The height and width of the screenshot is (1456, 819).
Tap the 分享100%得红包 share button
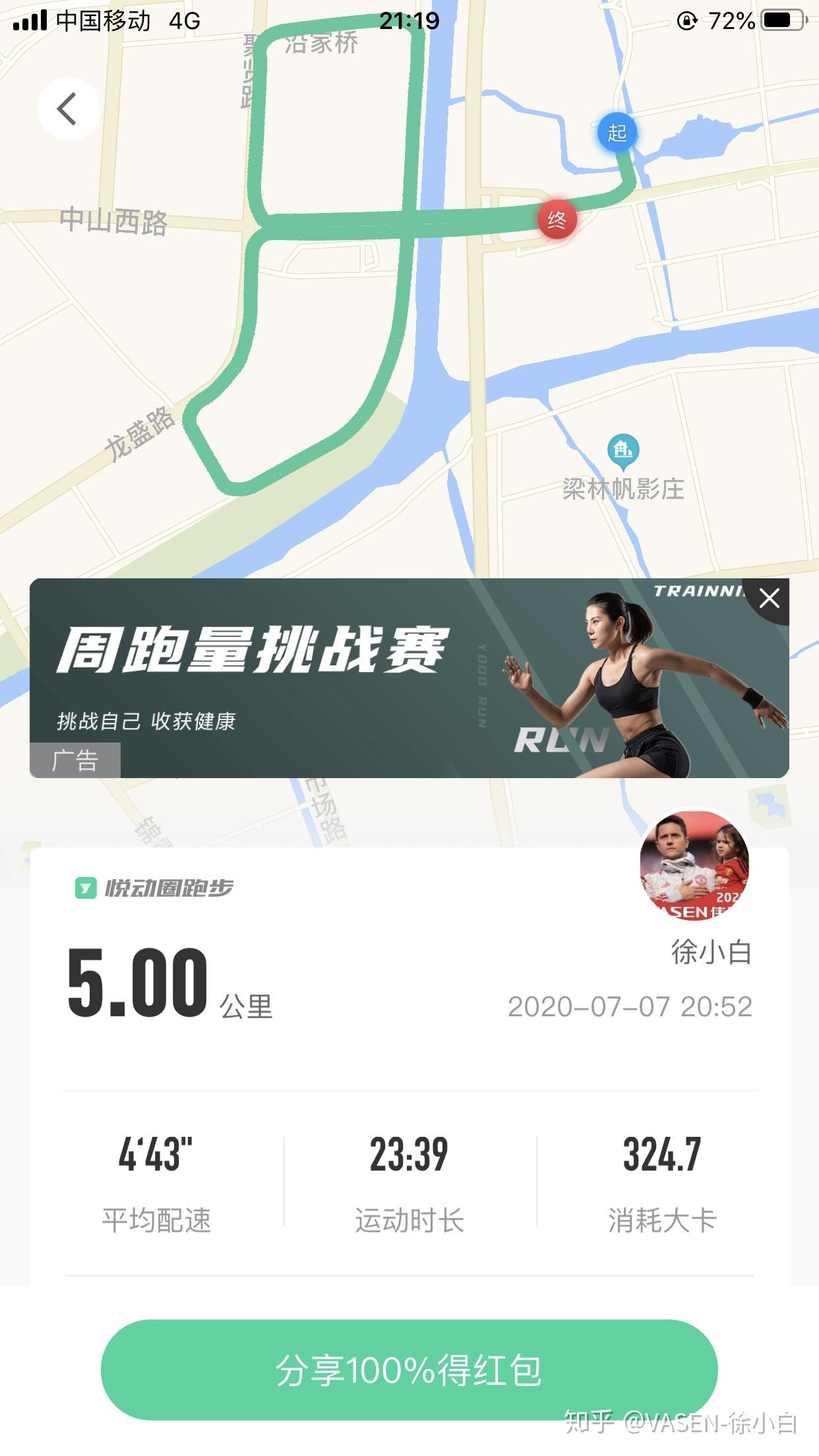[x=409, y=1370]
